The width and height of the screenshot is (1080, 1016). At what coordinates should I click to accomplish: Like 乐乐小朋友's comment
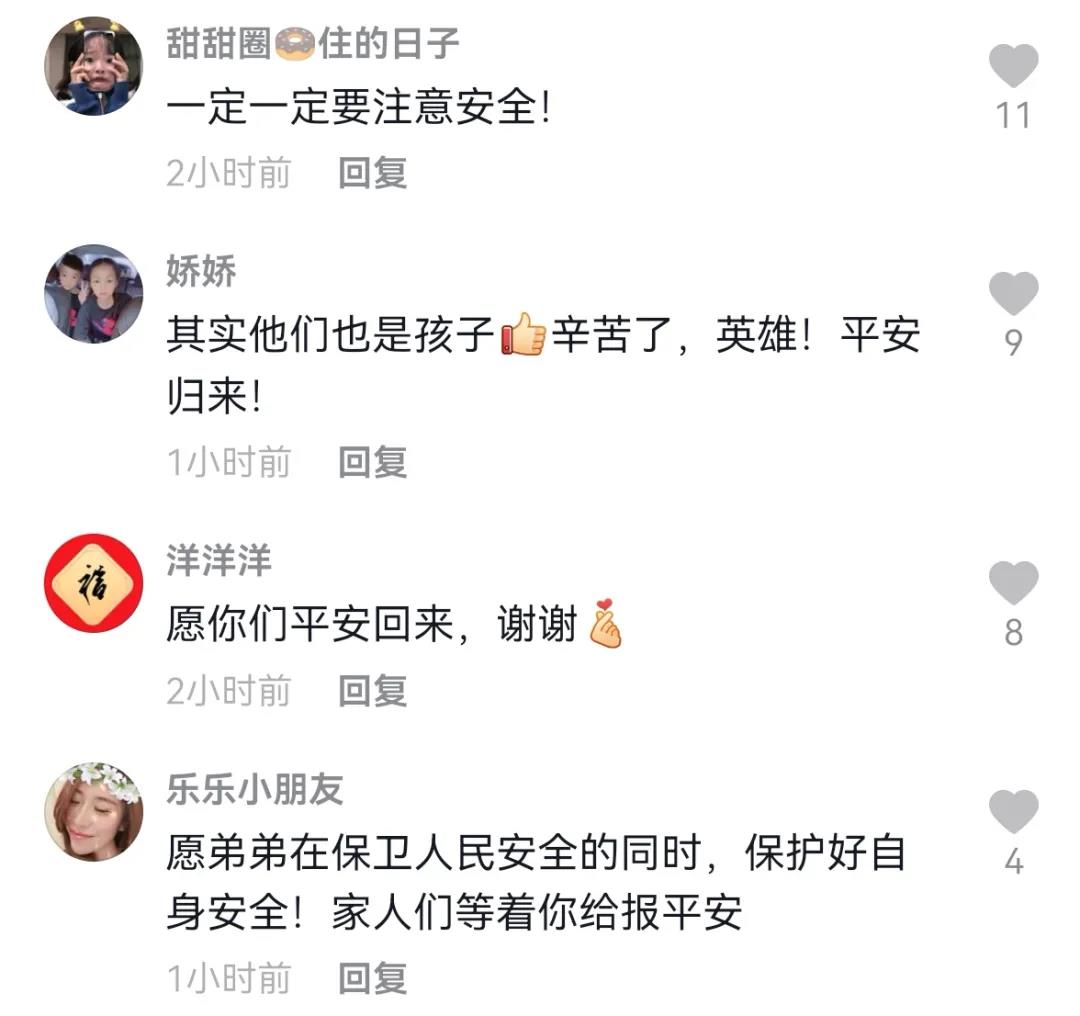(1013, 811)
